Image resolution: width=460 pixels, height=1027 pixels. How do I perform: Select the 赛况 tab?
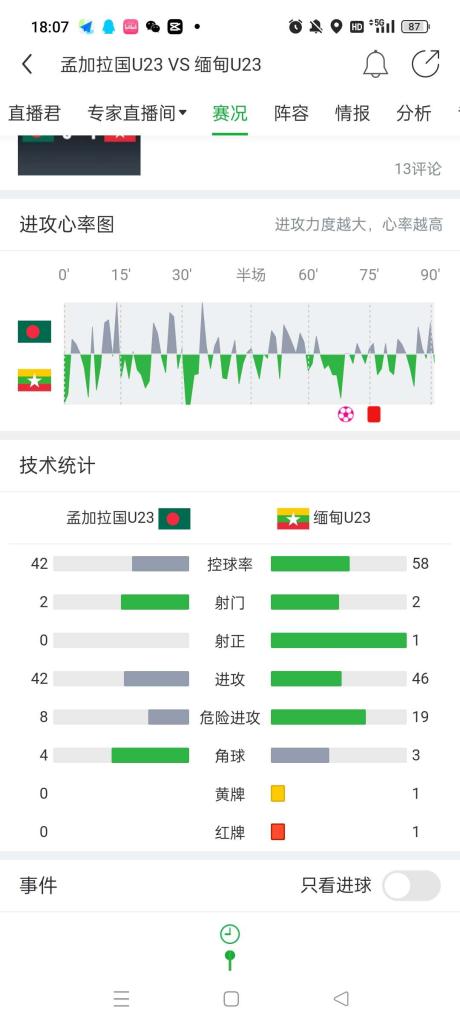pos(229,113)
